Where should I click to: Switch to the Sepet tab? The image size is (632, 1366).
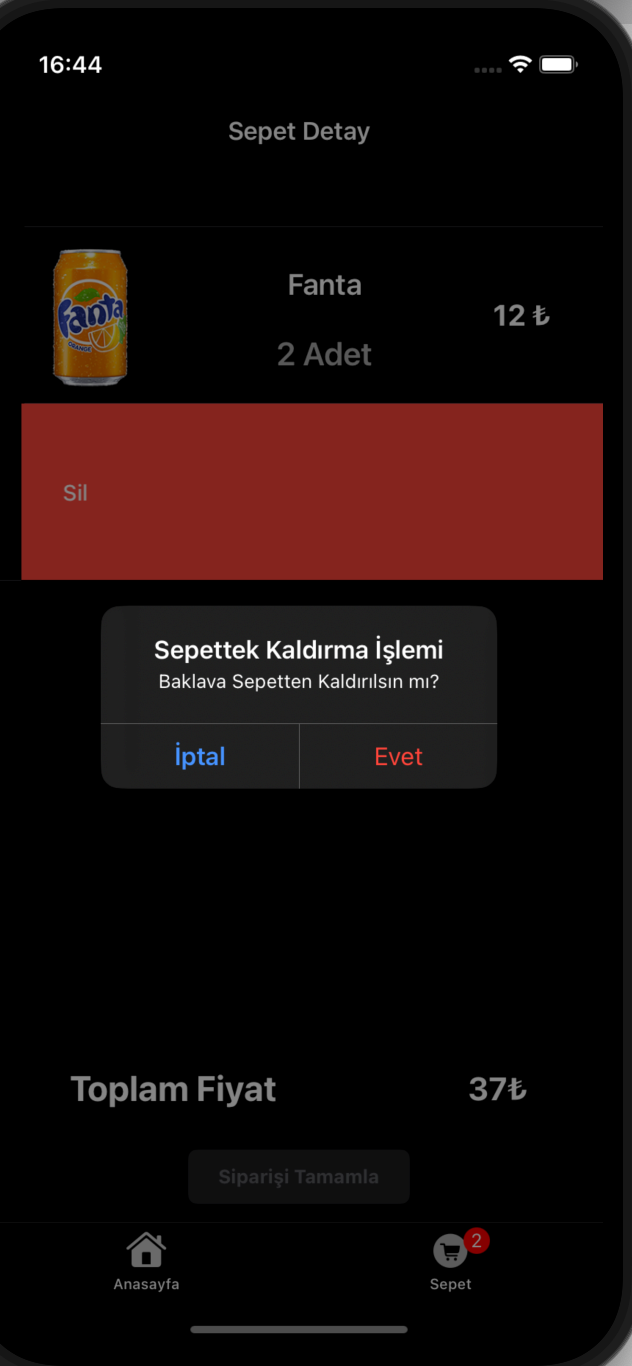click(451, 1262)
